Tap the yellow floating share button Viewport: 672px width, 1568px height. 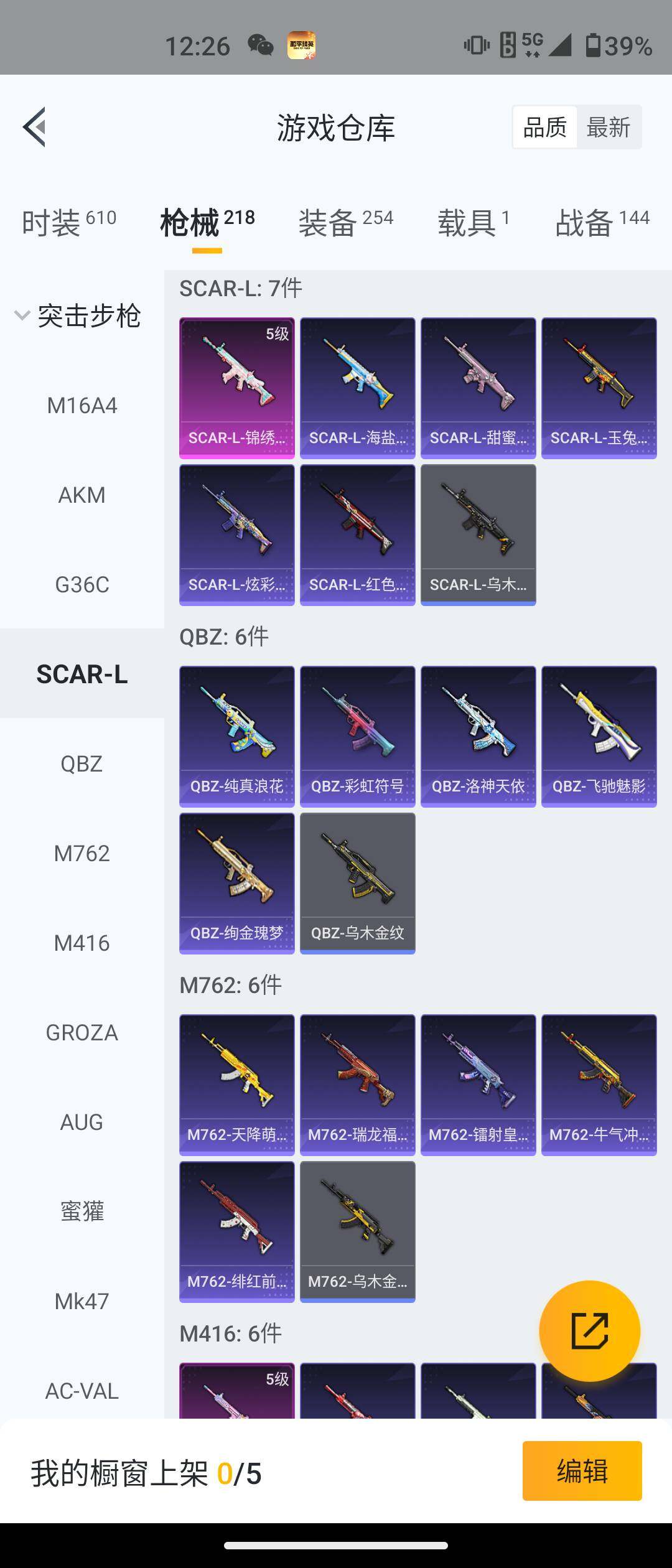pos(589,1331)
